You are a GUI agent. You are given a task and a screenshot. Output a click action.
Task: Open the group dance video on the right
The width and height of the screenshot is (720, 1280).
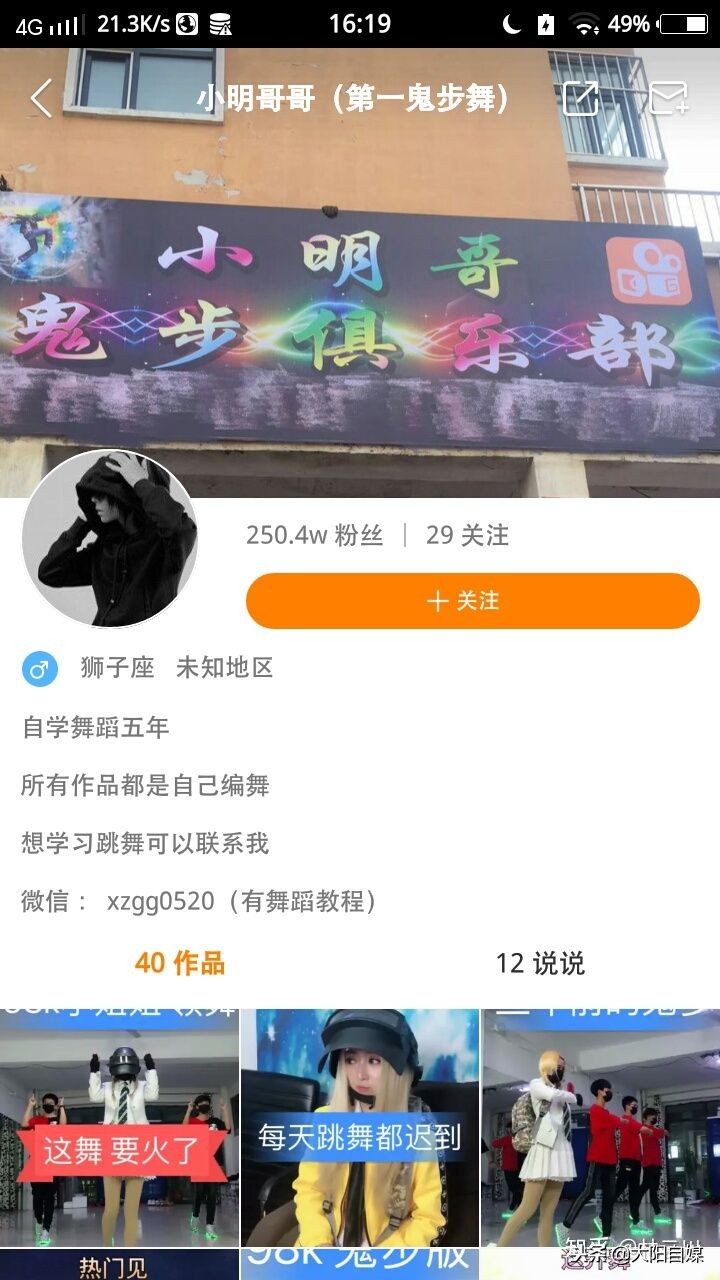click(600, 1130)
